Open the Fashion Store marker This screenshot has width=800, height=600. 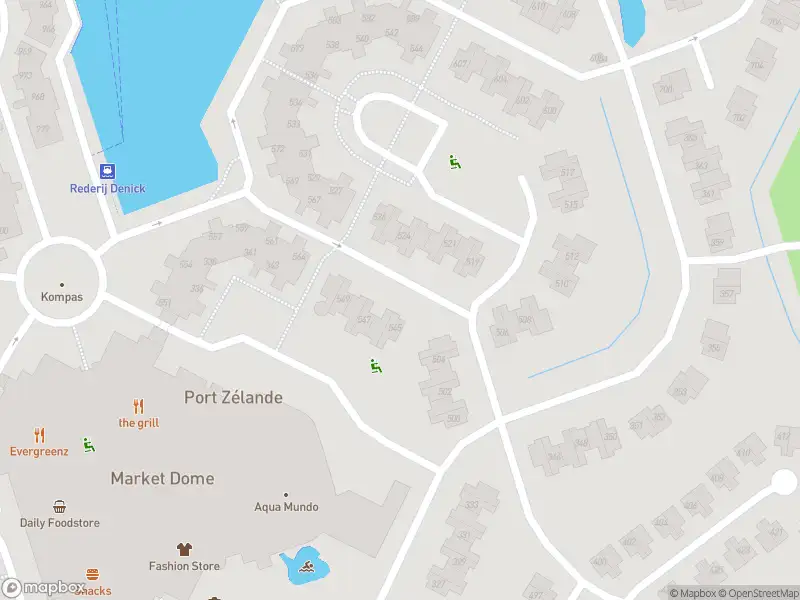pyautogui.click(x=184, y=549)
